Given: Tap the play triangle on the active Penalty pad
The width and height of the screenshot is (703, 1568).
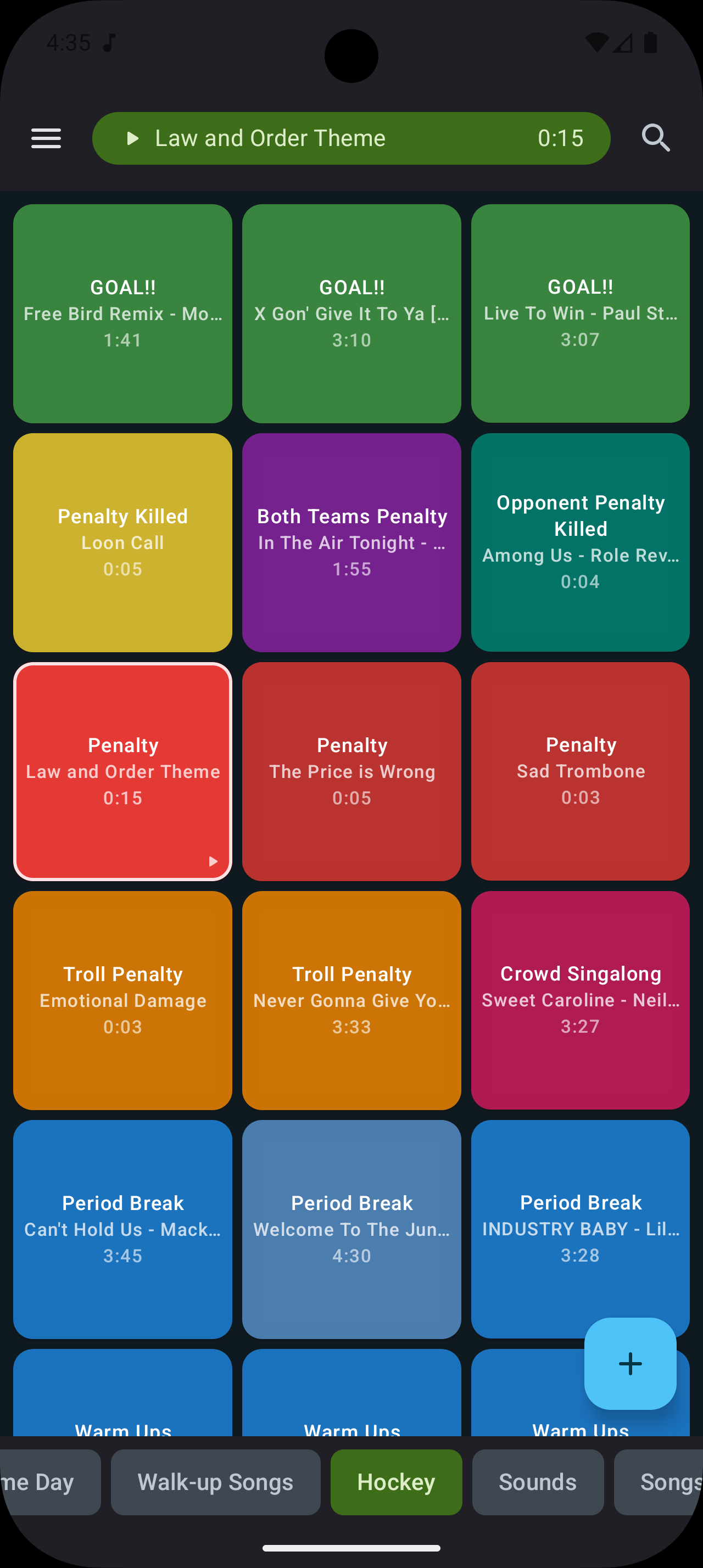Looking at the screenshot, I should [213, 861].
